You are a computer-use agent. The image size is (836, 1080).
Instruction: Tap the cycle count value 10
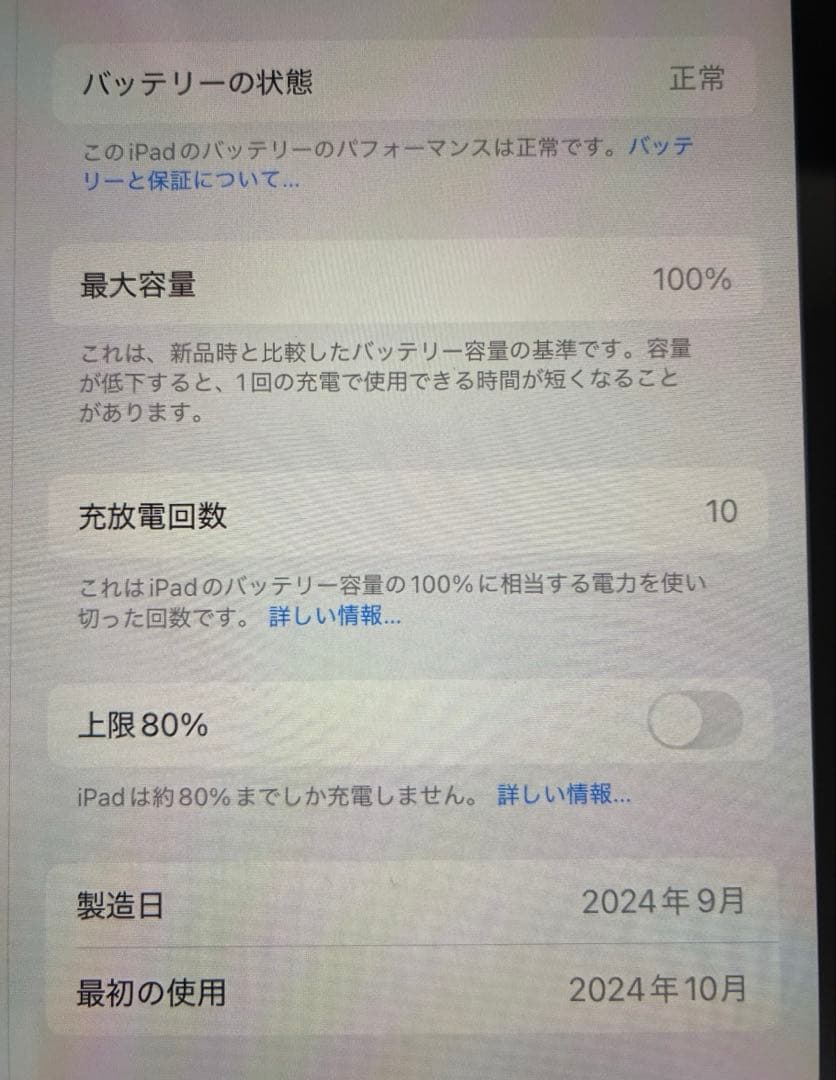click(x=722, y=512)
